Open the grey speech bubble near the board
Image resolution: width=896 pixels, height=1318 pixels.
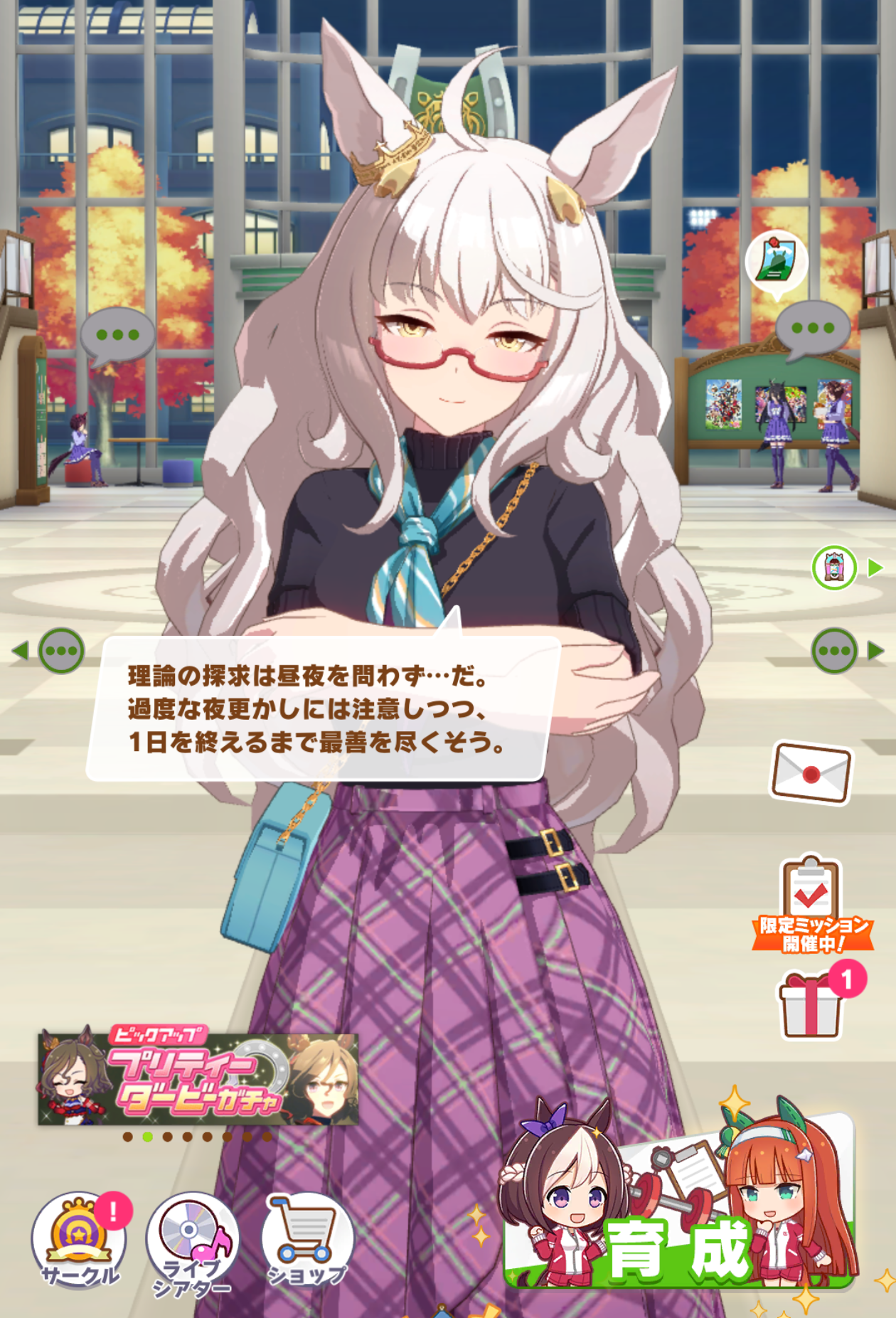(x=812, y=329)
